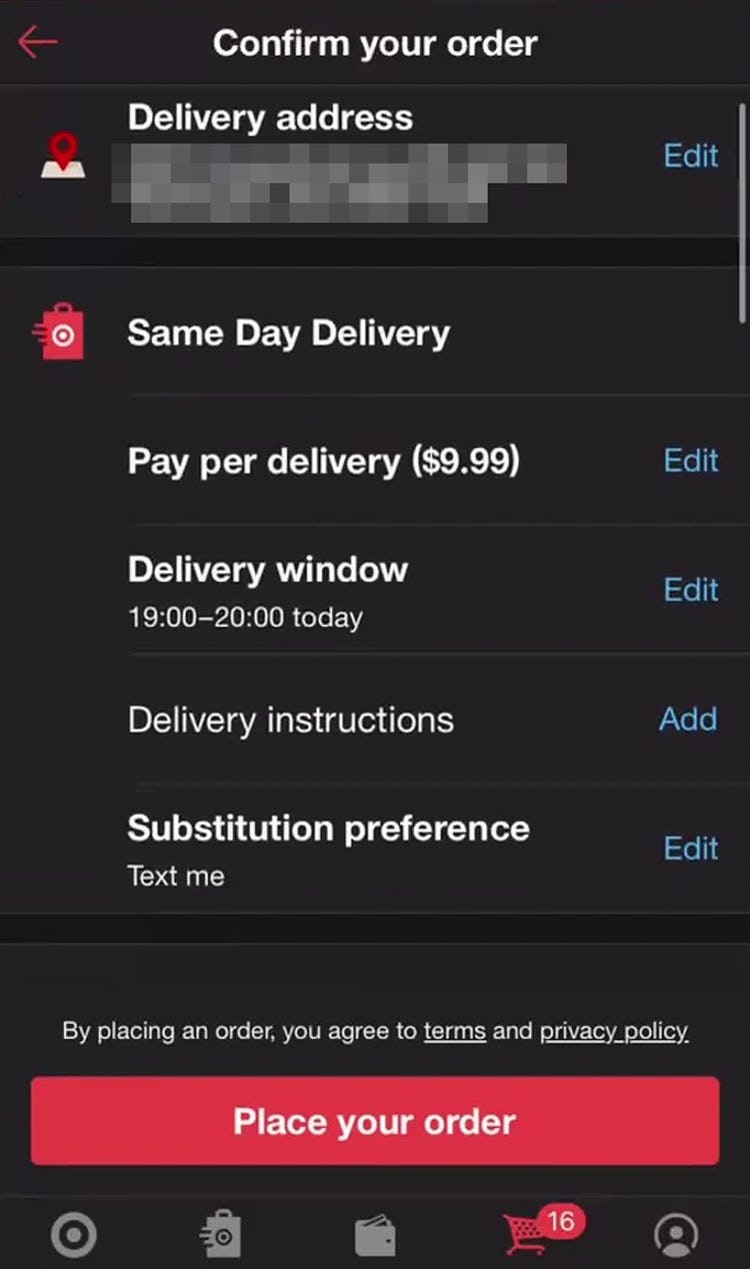The image size is (750, 1269).
Task: Edit the substitution preference
Action: tap(691, 848)
